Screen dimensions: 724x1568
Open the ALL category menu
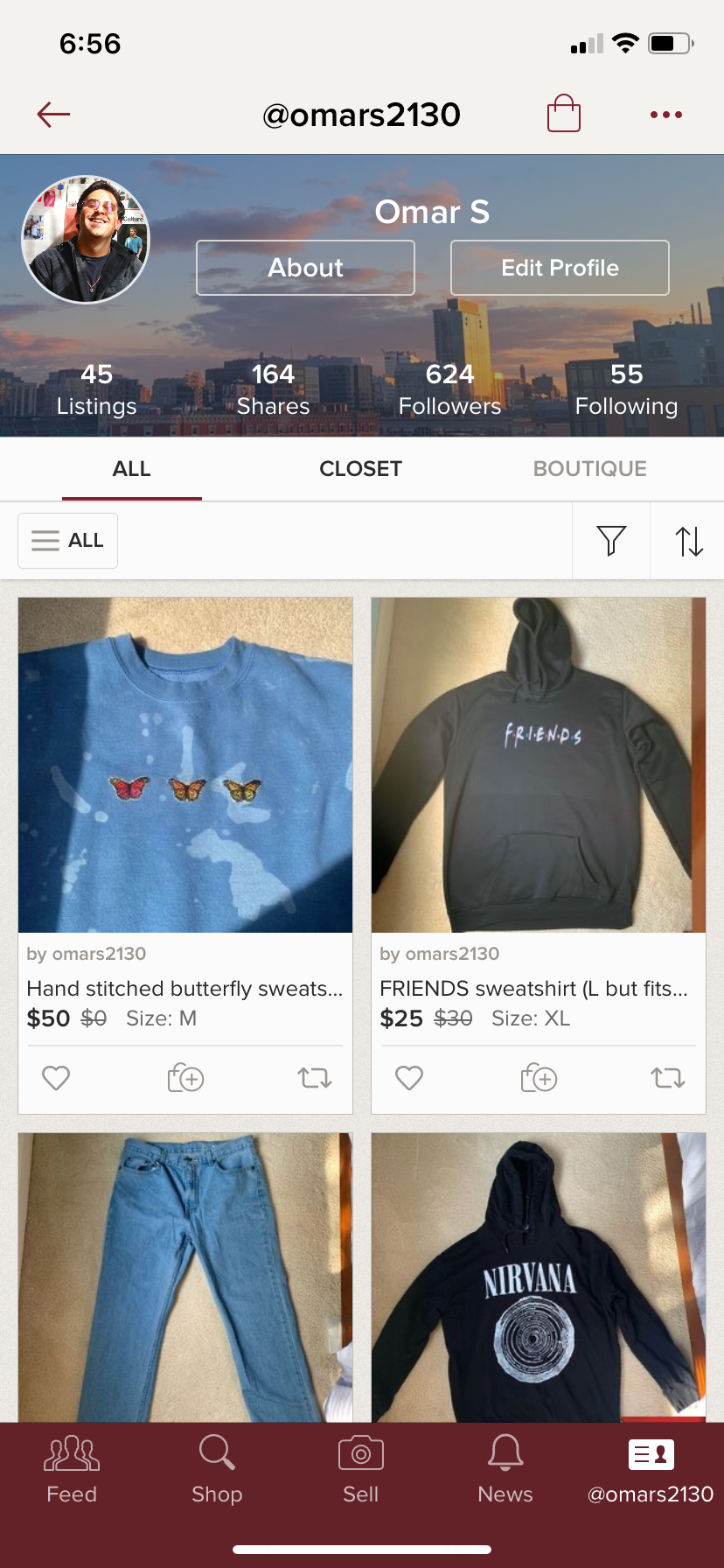point(68,541)
